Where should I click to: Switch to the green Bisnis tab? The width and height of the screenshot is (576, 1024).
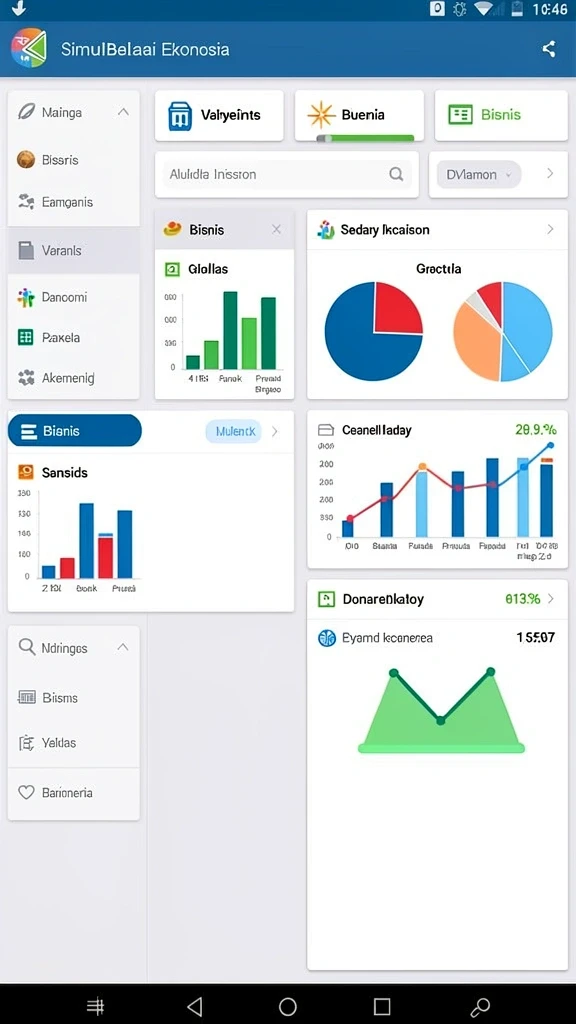(x=501, y=116)
